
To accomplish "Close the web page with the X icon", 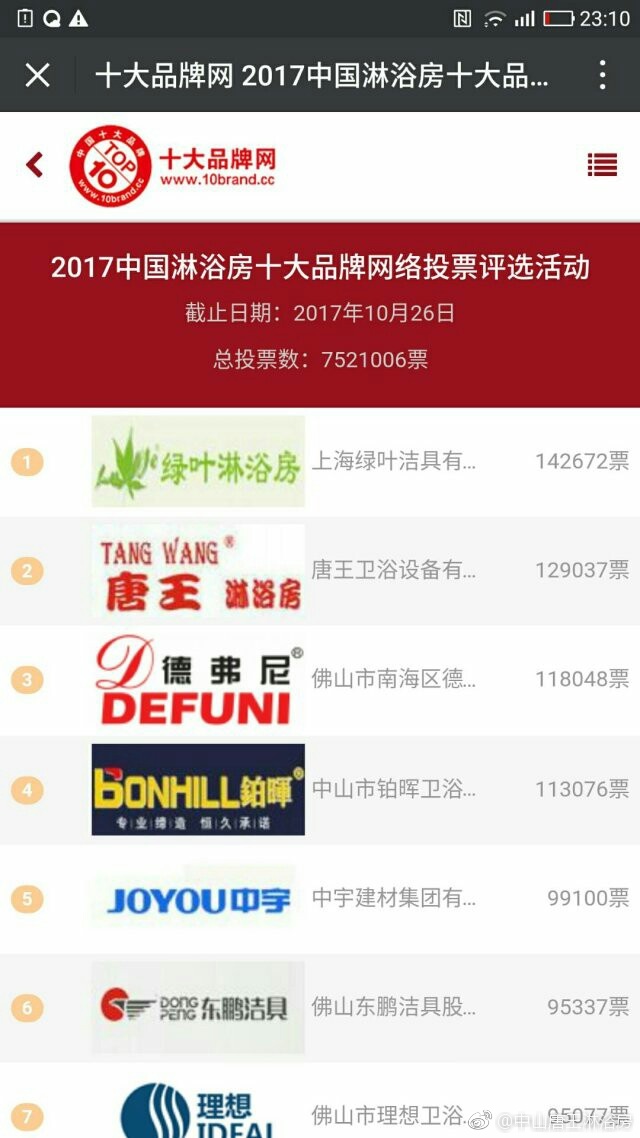I will click(38, 75).
